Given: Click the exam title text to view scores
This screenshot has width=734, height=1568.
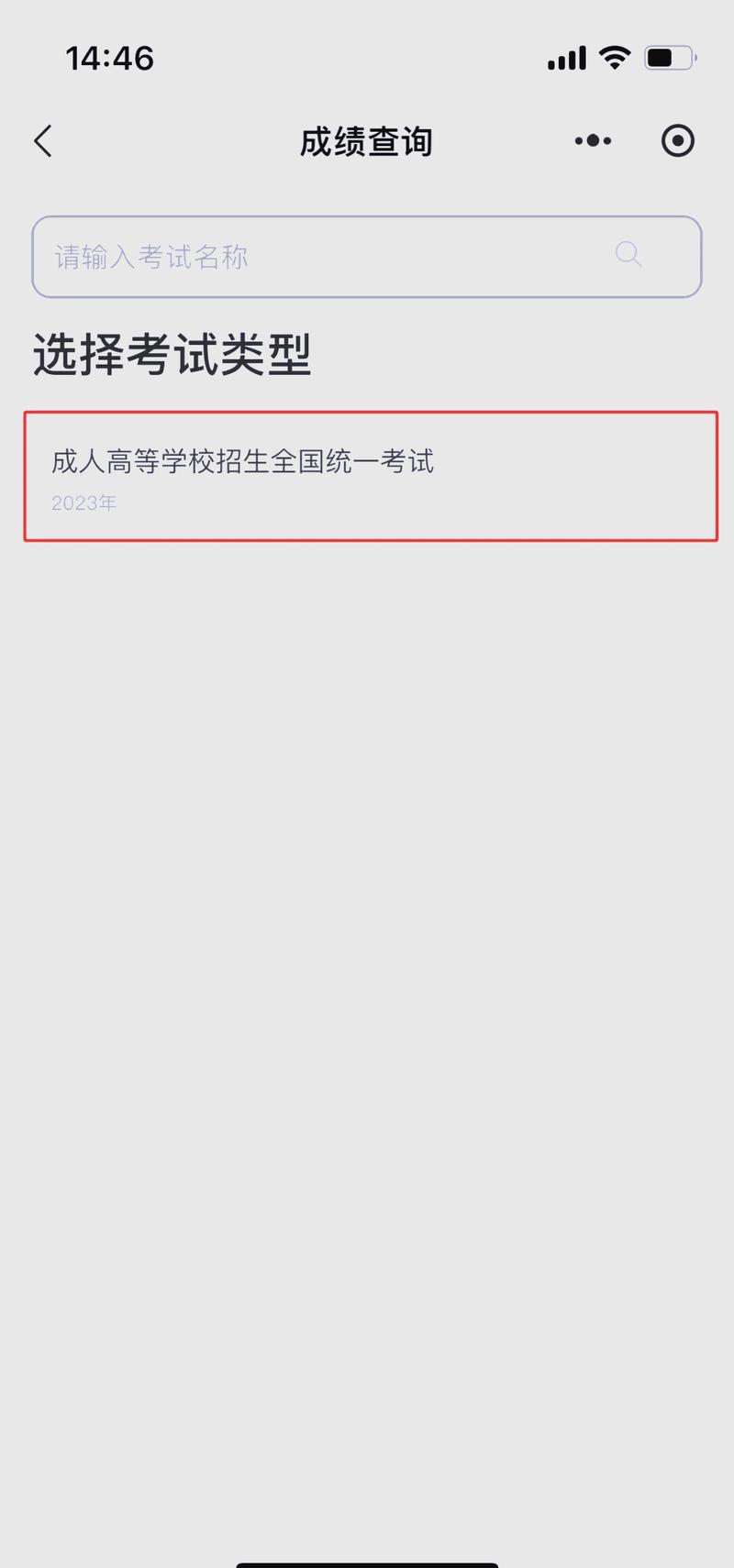Looking at the screenshot, I should [x=245, y=463].
